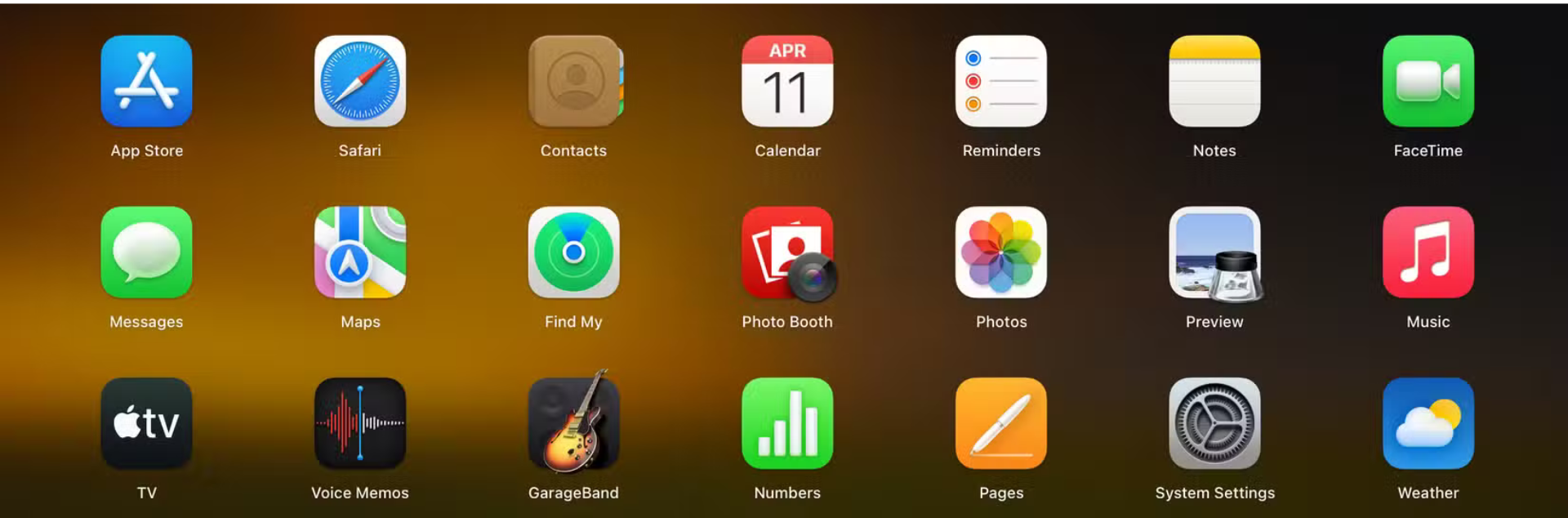The width and height of the screenshot is (1568, 518).
Task: Open the Numbers spreadsheet app
Action: 787,423
